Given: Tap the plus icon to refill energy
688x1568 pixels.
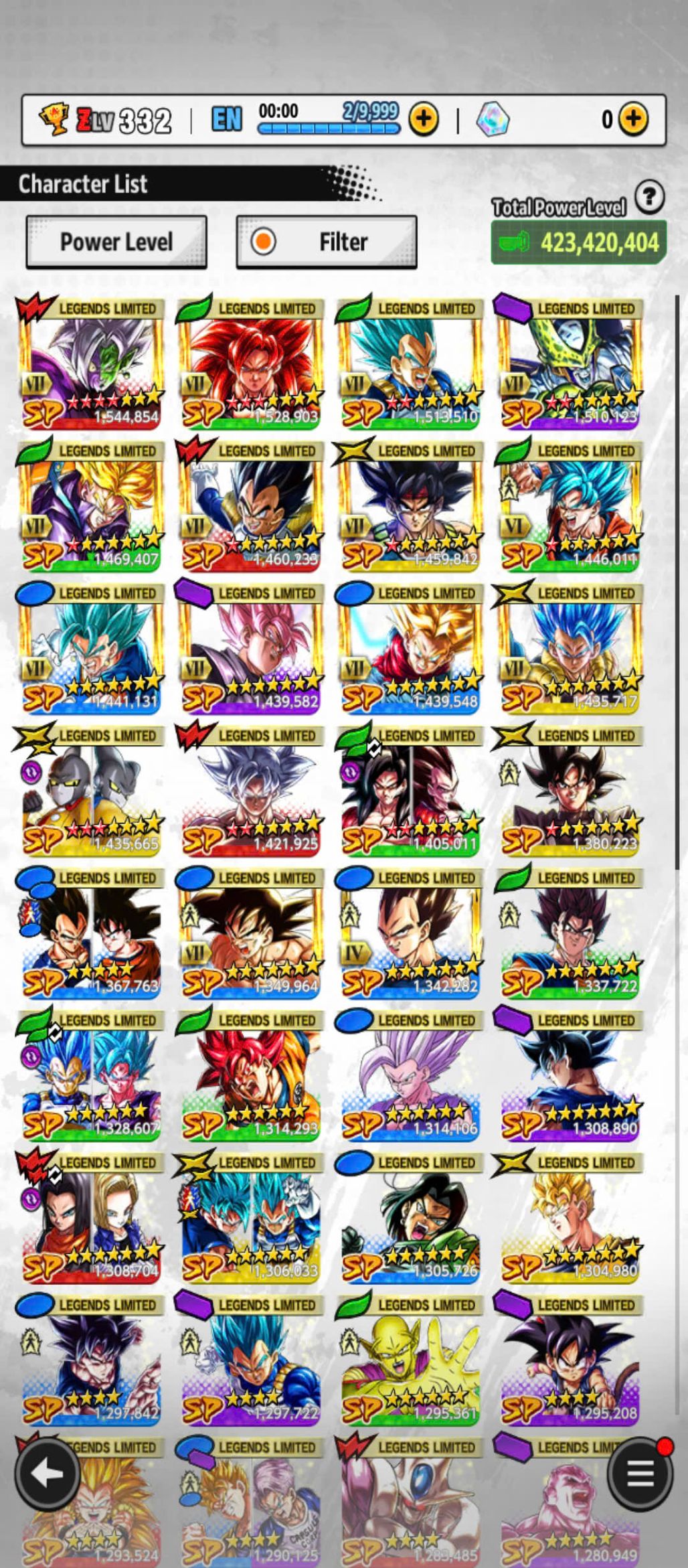Looking at the screenshot, I should (x=424, y=120).
